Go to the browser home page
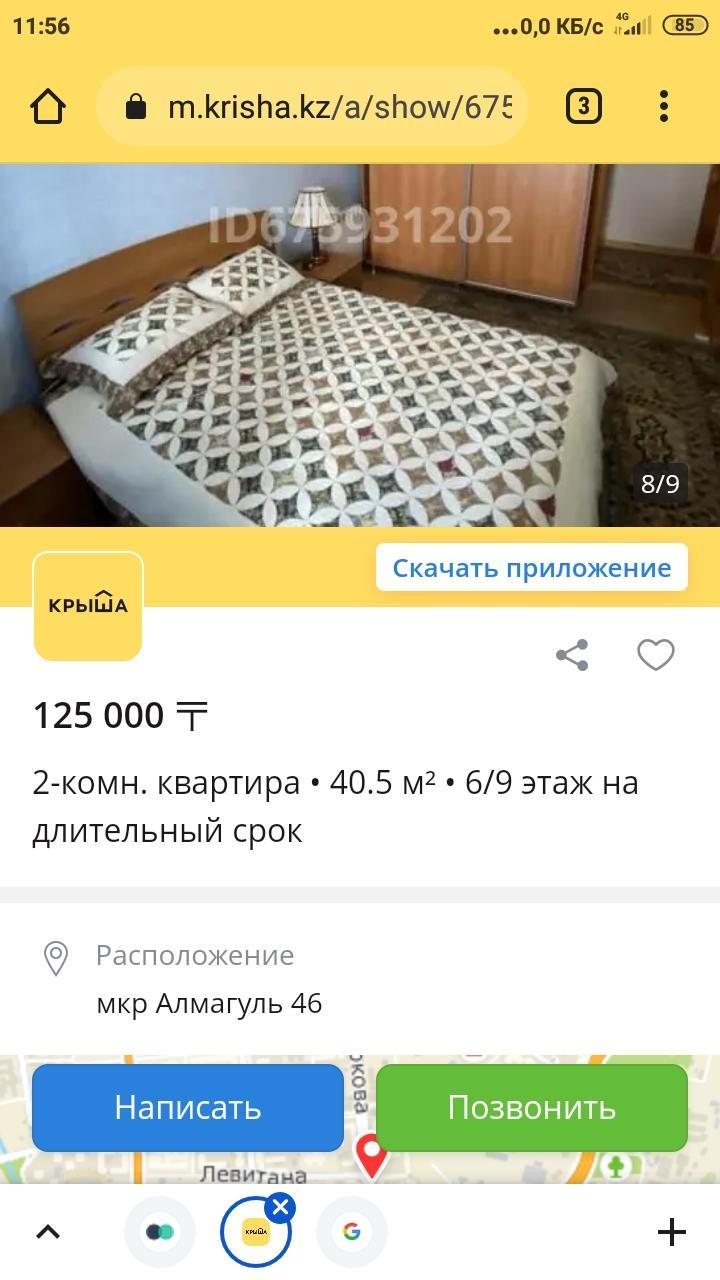This screenshot has height=1280, width=720. 48,107
